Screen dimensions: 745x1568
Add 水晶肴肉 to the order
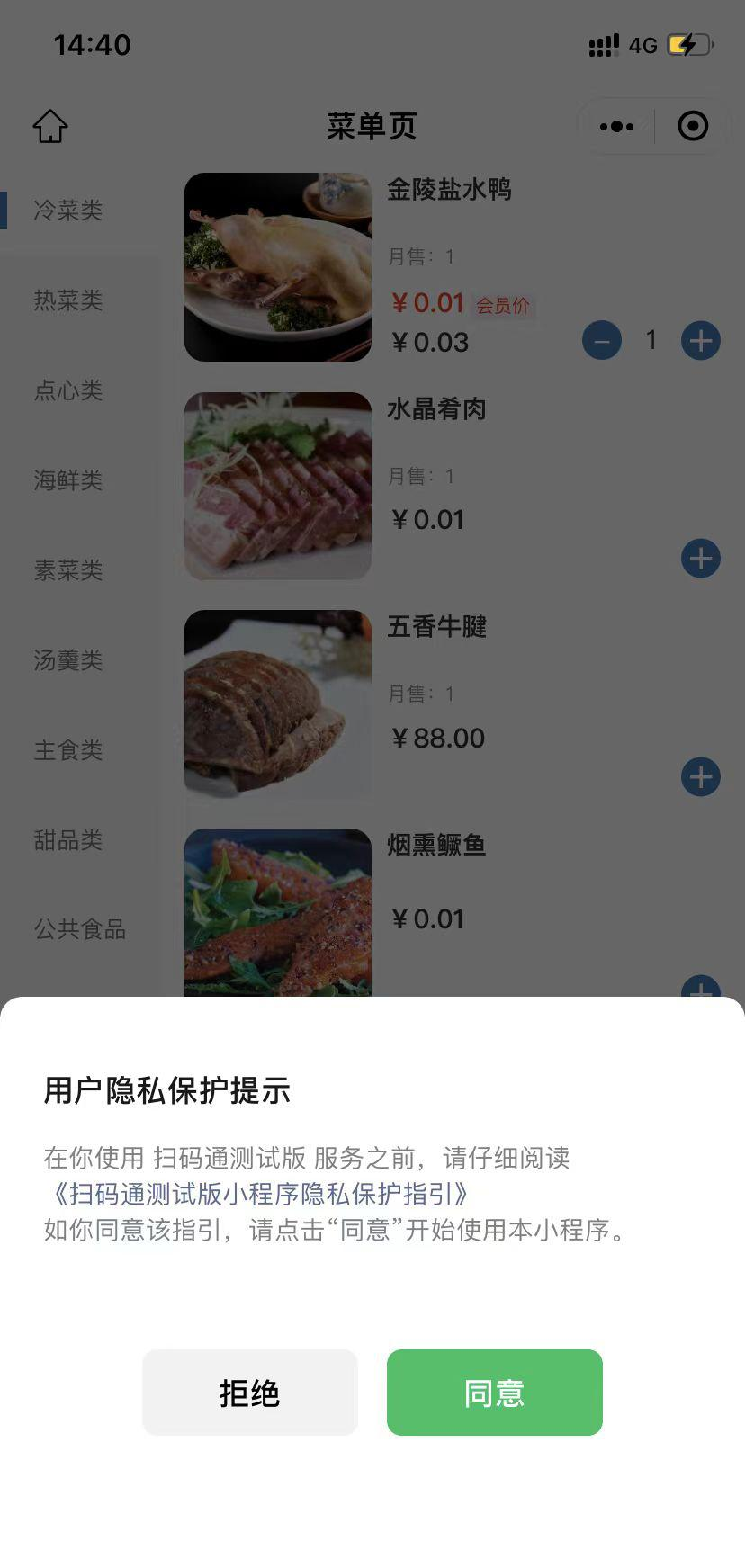click(701, 559)
